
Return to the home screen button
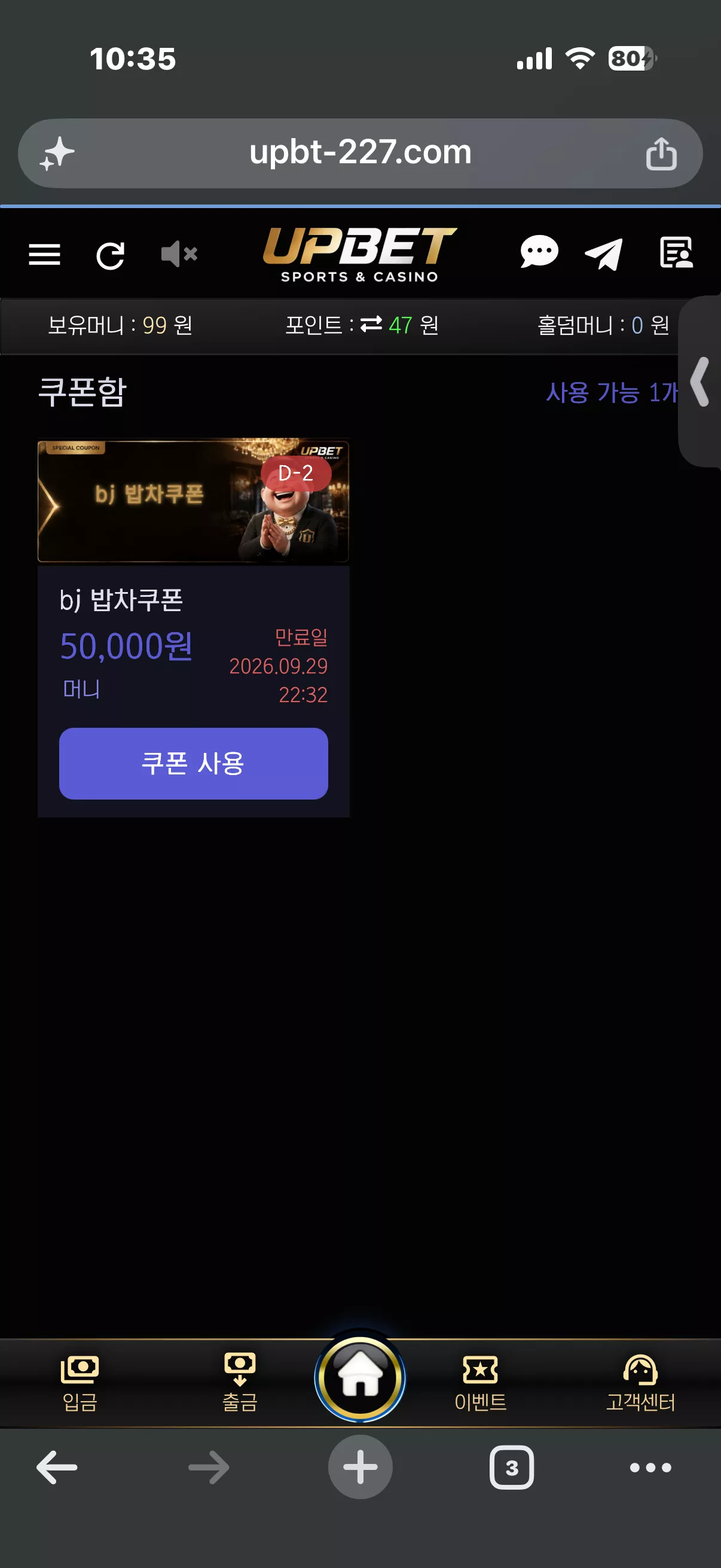coord(360,1378)
